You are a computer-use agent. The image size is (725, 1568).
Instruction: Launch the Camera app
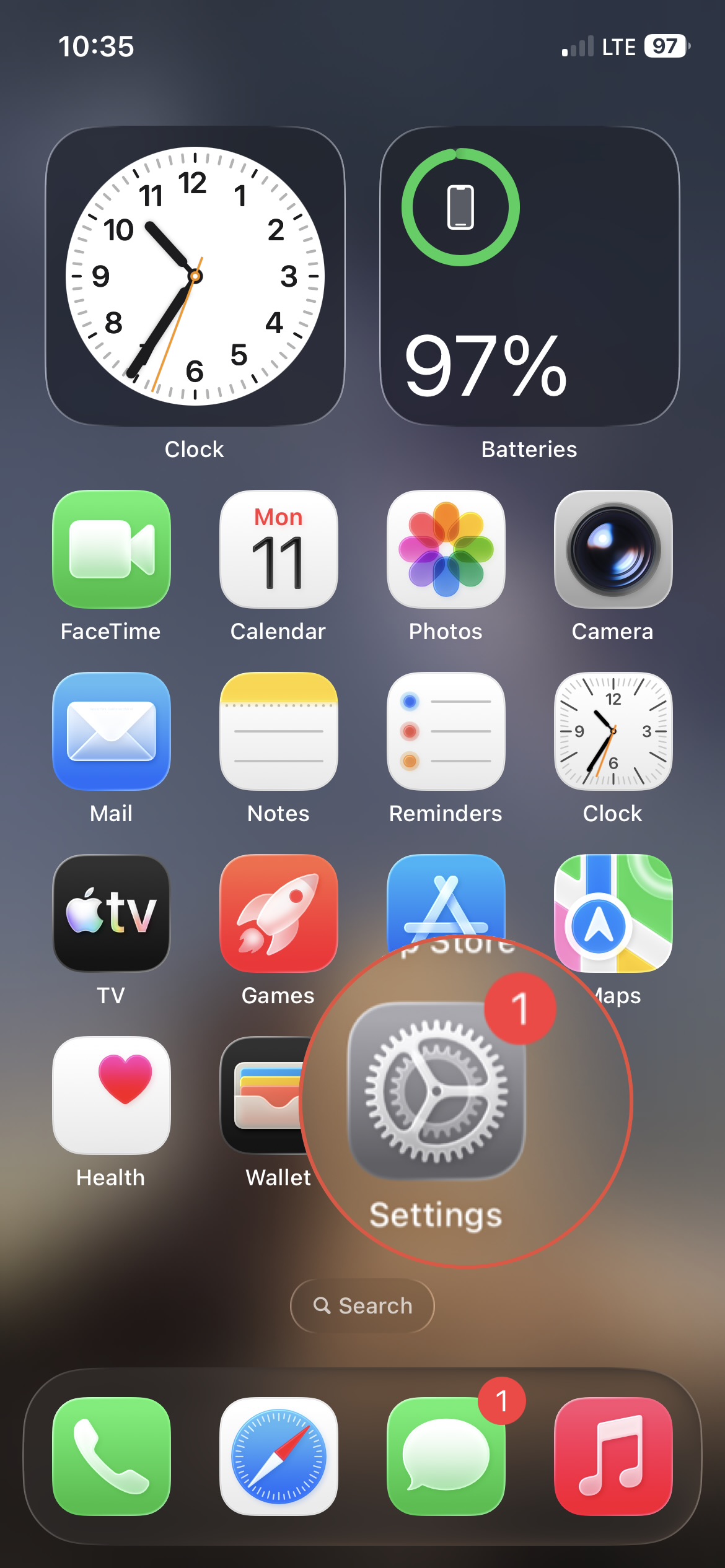click(x=613, y=549)
